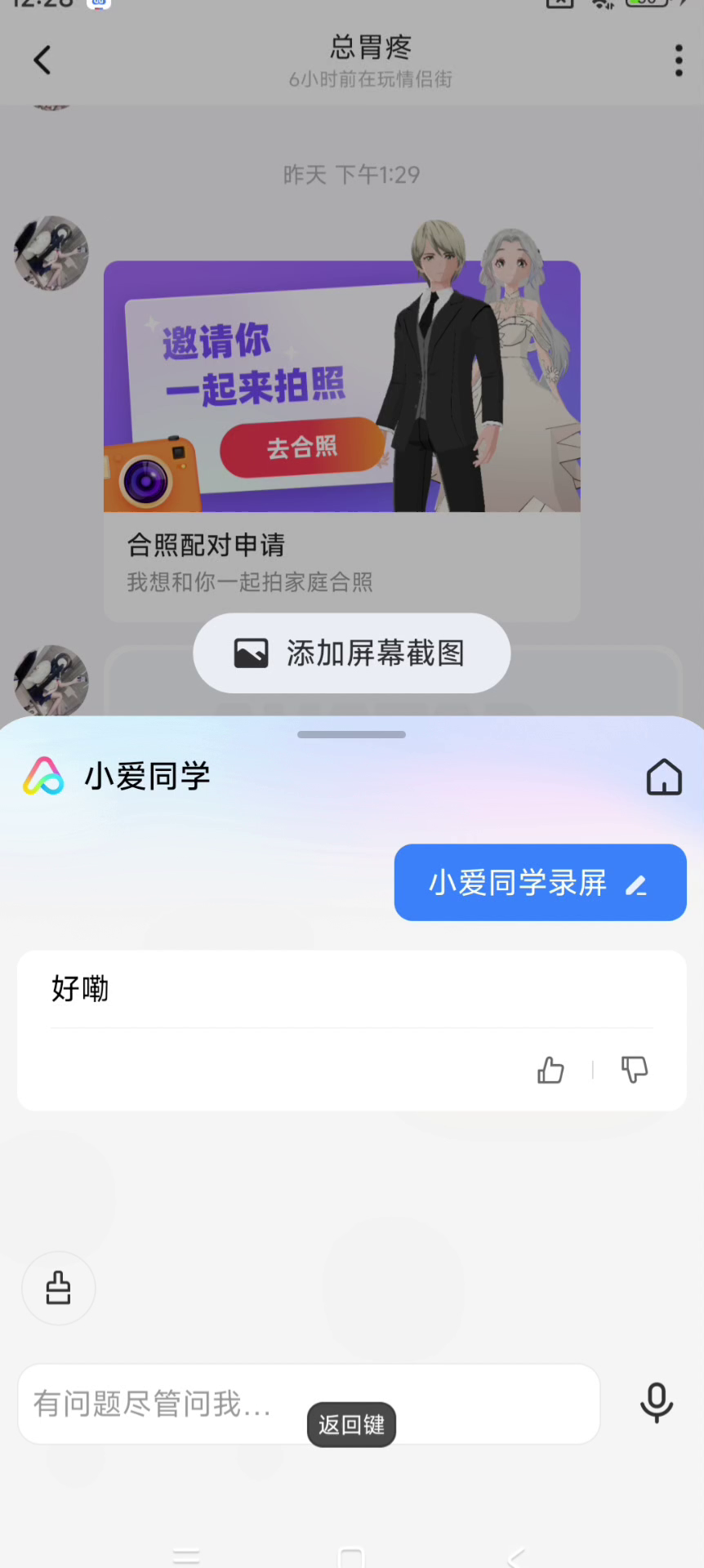Screen dimensions: 704x1568
Task: Tap the brush icon above the input box
Action: 58,1288
